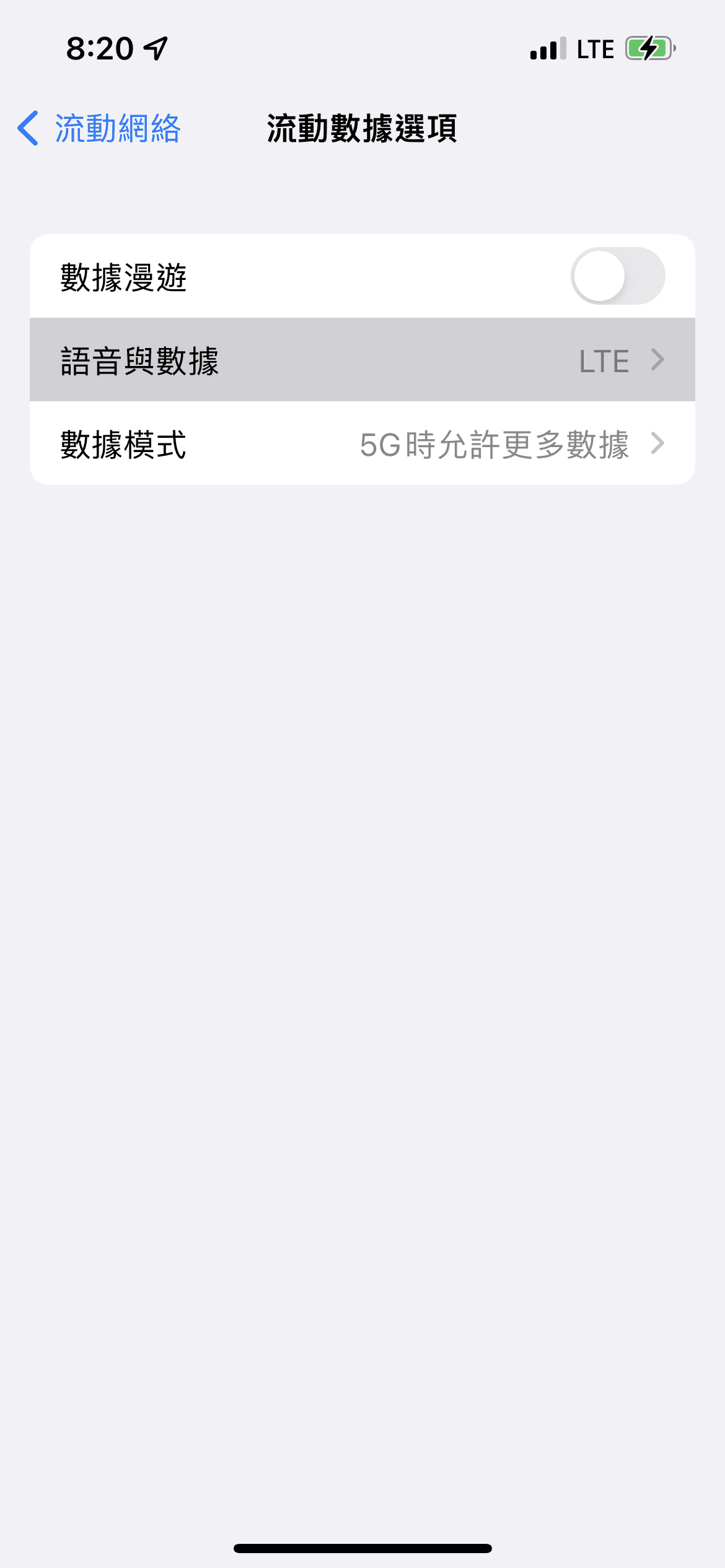Enable the 數據漫遊 switch
Image resolution: width=725 pixels, height=1568 pixels.
click(x=617, y=276)
